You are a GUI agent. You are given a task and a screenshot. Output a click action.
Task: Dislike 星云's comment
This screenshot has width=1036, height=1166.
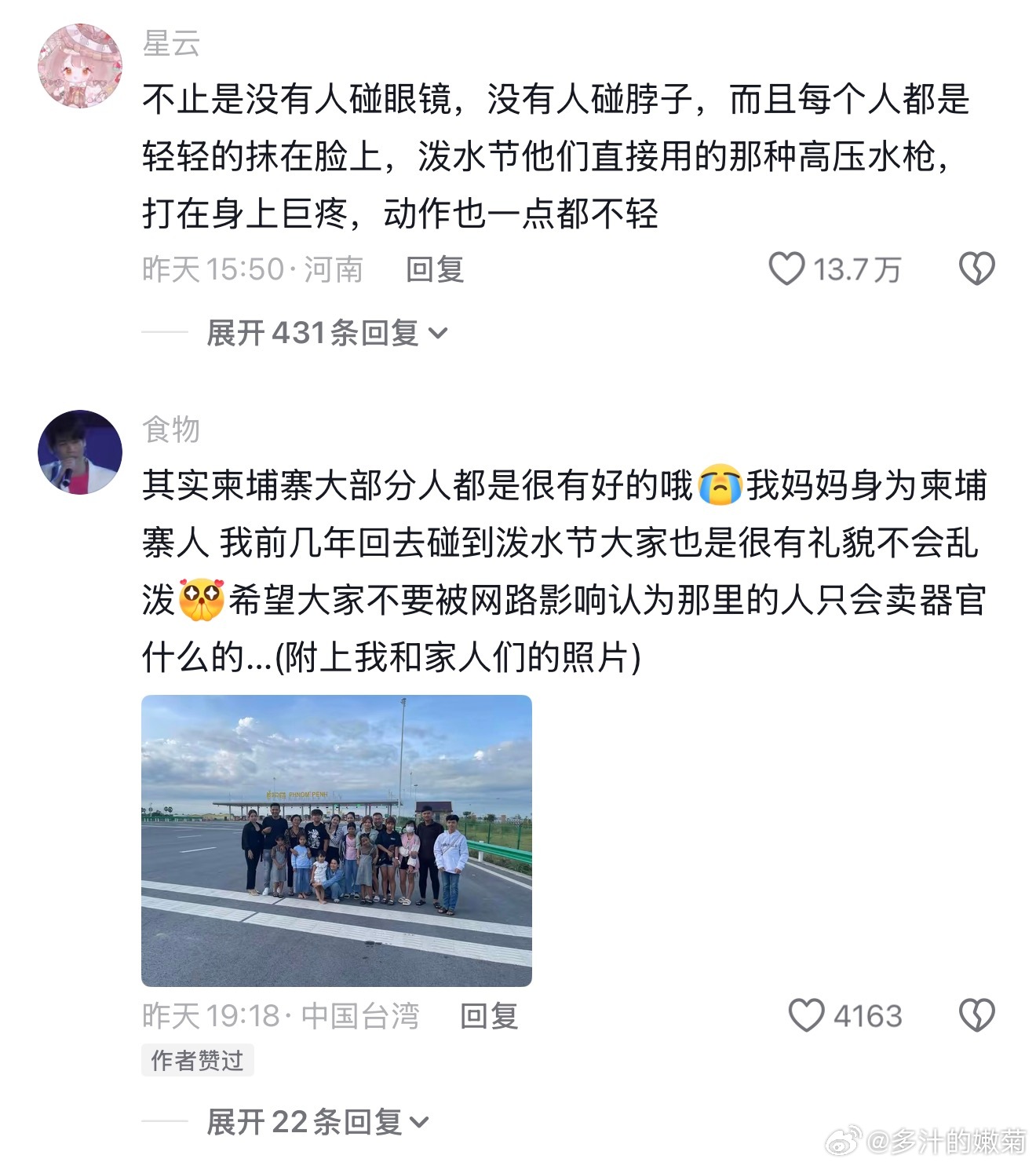click(x=976, y=269)
